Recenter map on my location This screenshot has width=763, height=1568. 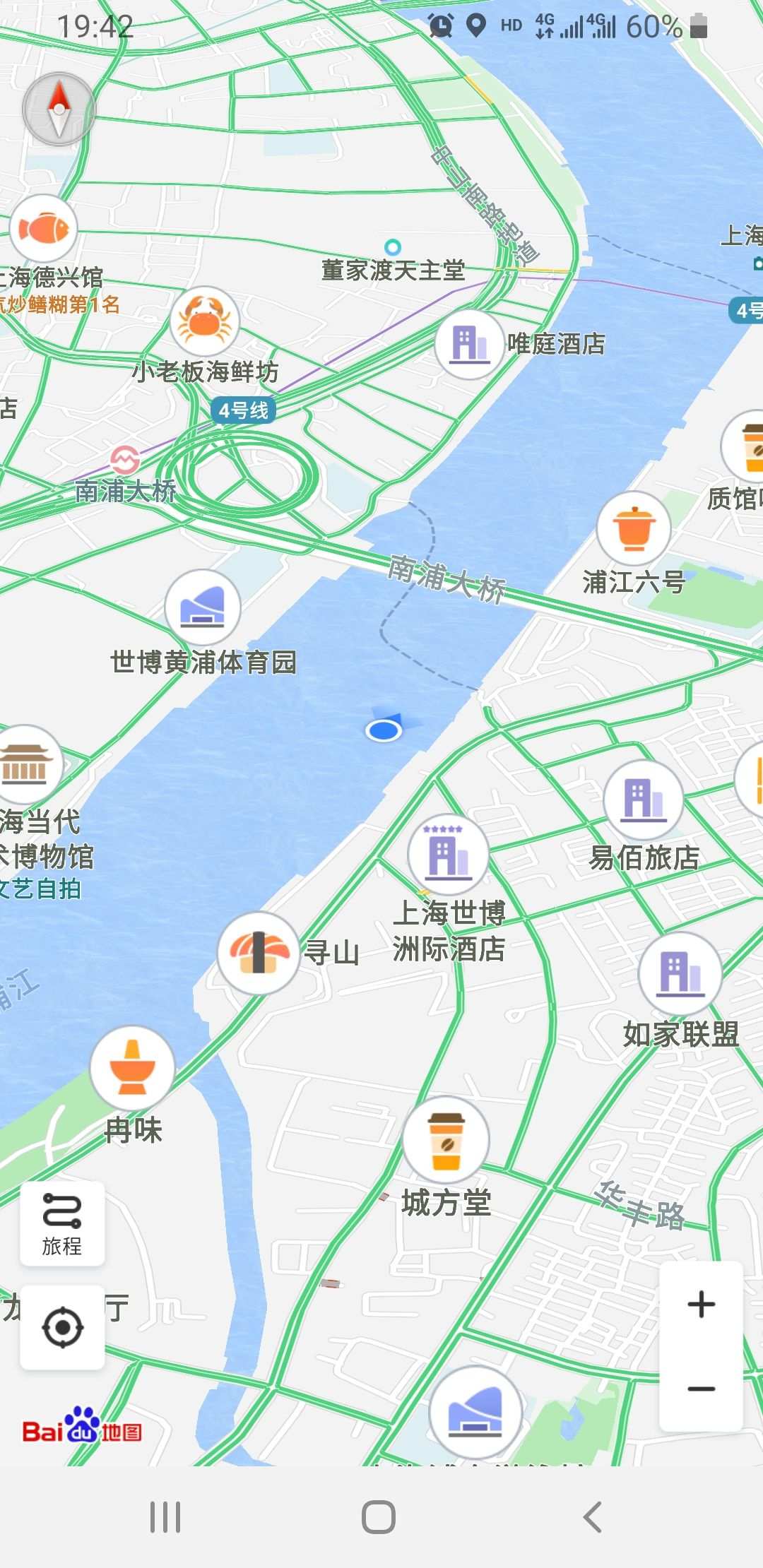(x=62, y=1328)
